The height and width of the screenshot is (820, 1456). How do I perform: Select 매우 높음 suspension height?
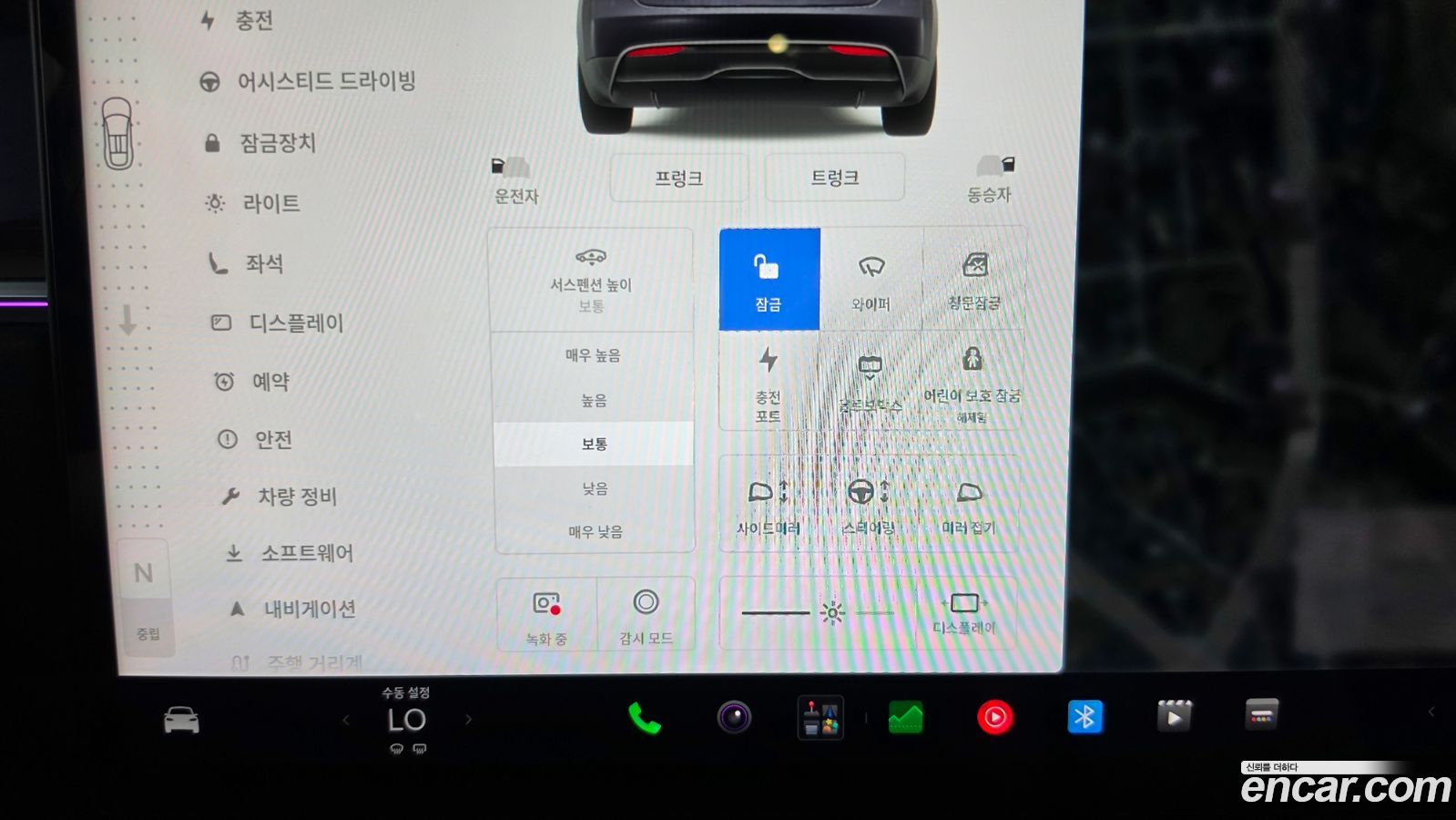(593, 354)
